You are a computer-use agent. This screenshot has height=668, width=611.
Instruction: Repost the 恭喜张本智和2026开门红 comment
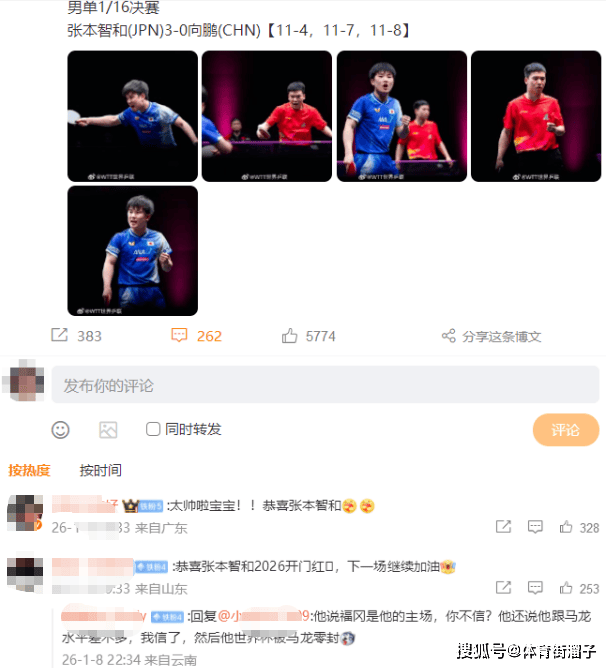tap(503, 589)
